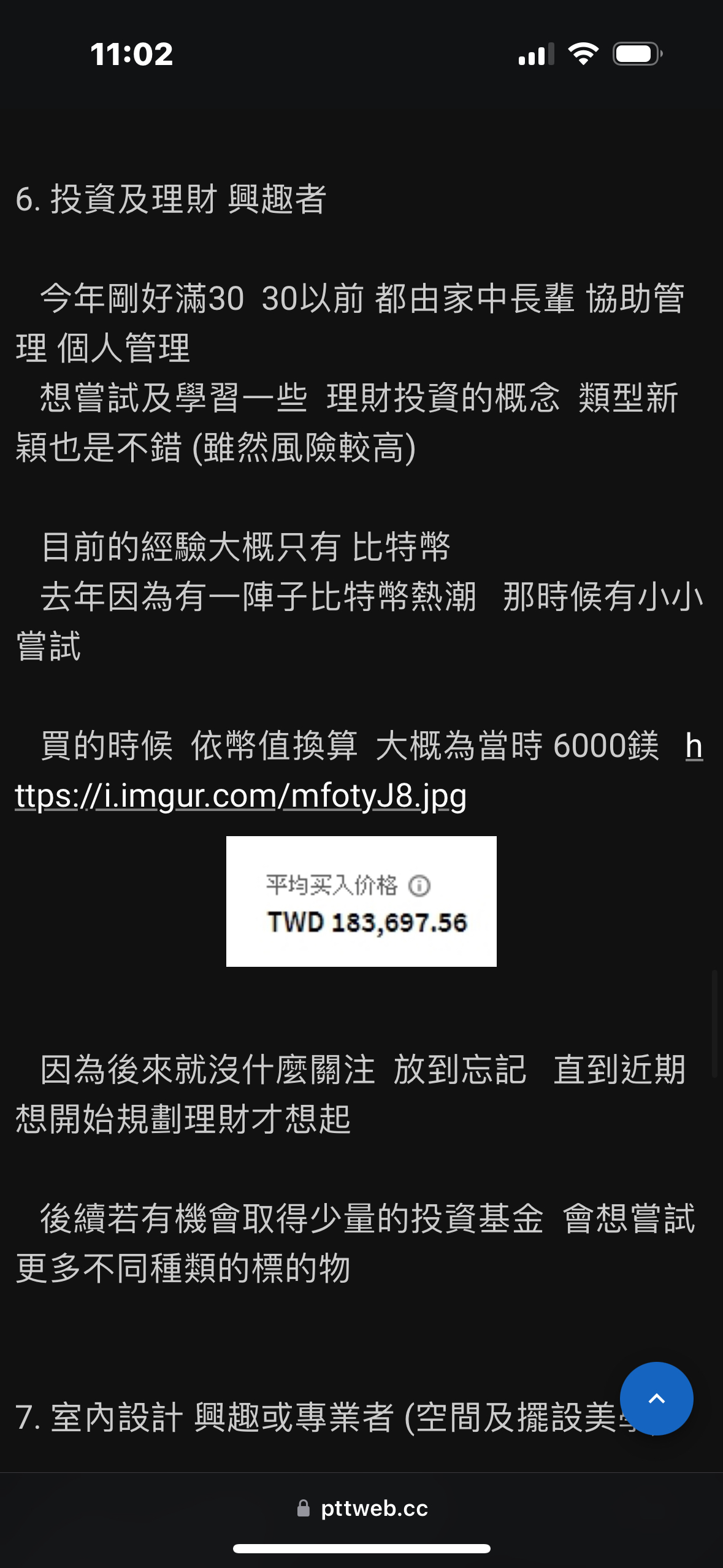Tap the blue scroll-to-top button
This screenshot has height=1568, width=723.
pos(656,1399)
